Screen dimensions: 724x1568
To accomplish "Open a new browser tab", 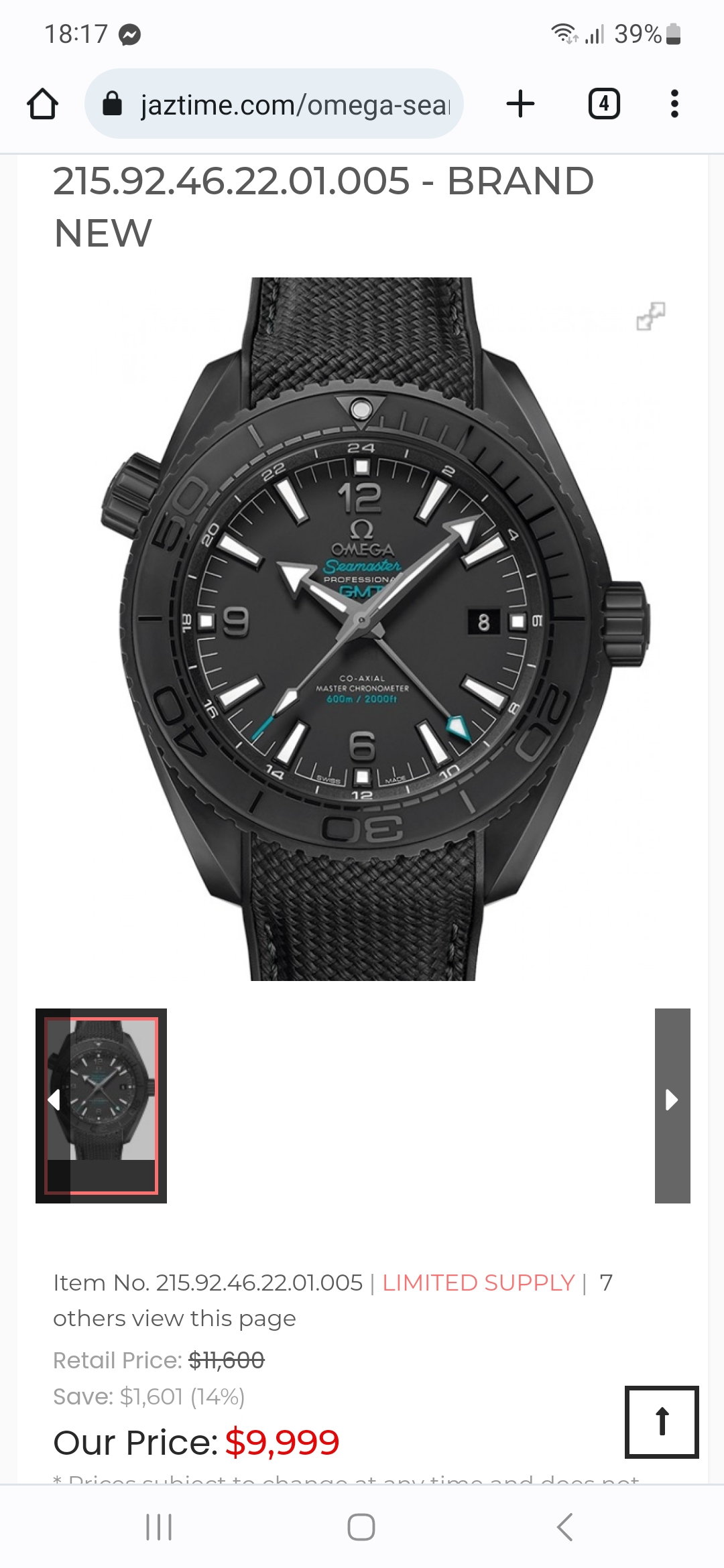I will (x=520, y=105).
